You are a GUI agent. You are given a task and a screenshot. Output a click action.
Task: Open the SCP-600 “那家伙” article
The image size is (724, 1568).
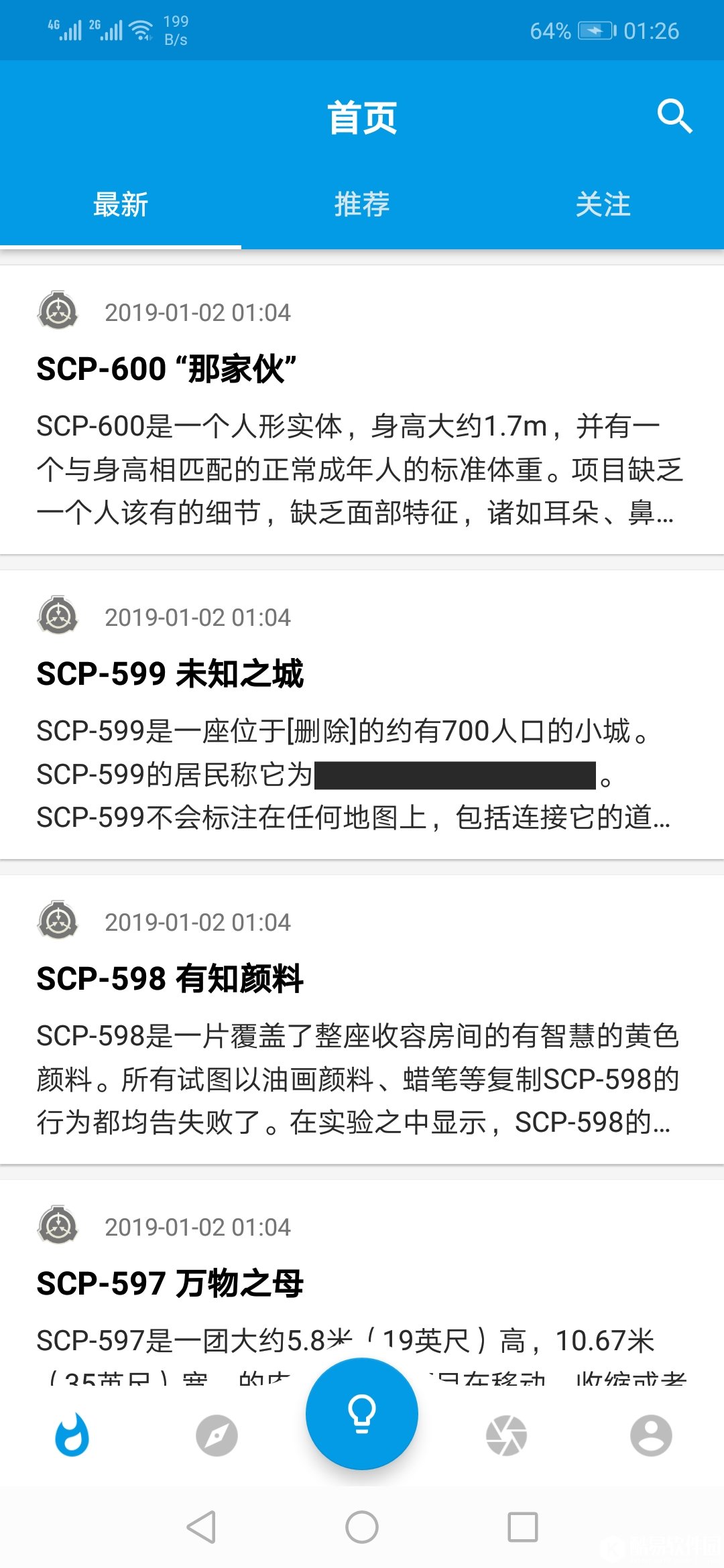(x=166, y=369)
